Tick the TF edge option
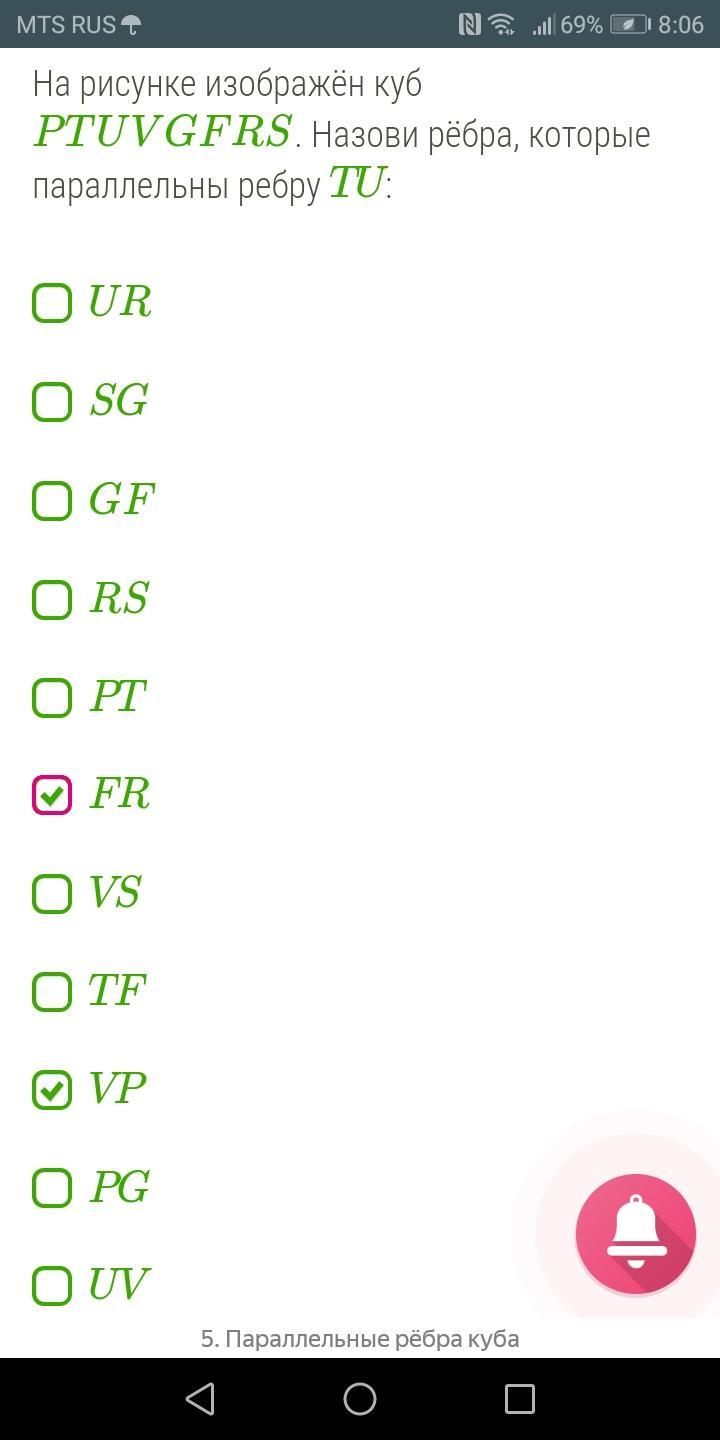Image resolution: width=720 pixels, height=1440 pixels. pyautogui.click(x=52, y=991)
